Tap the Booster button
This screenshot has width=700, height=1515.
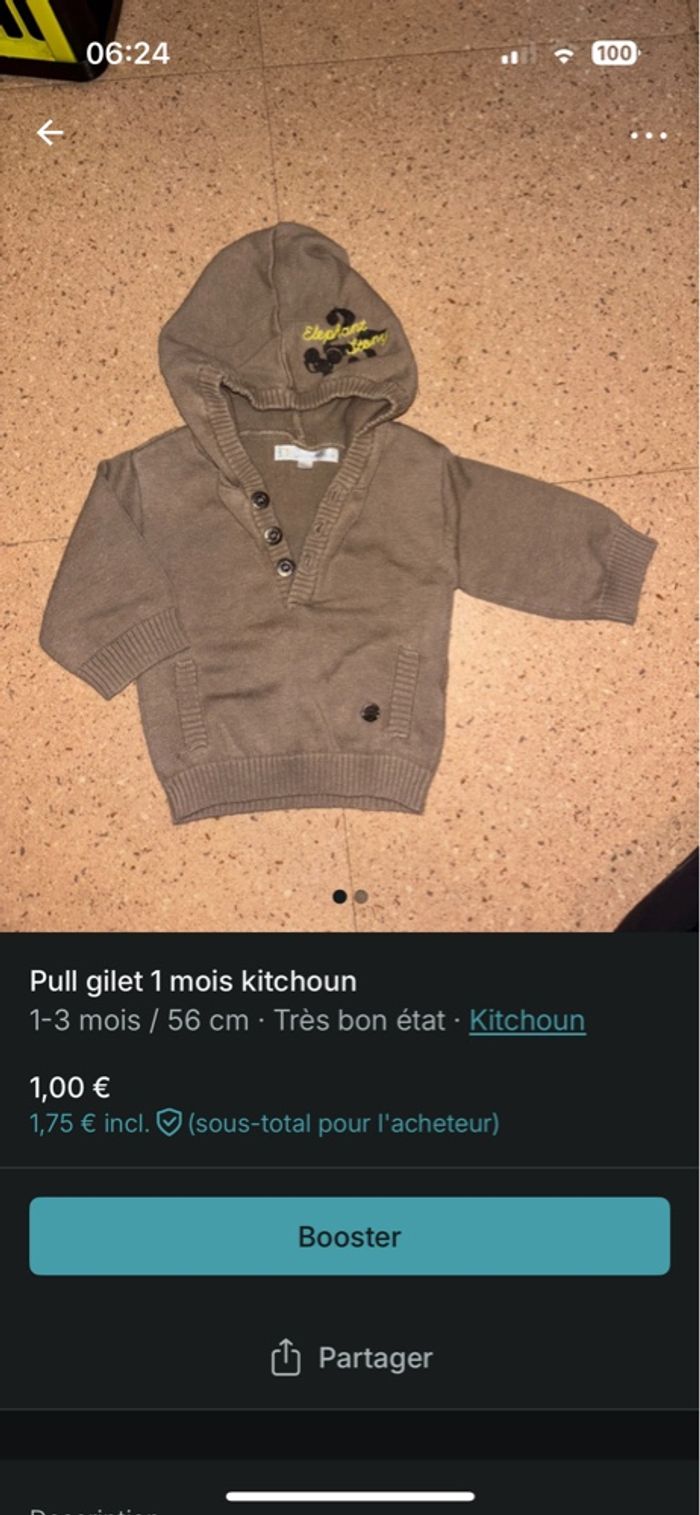coord(349,1236)
